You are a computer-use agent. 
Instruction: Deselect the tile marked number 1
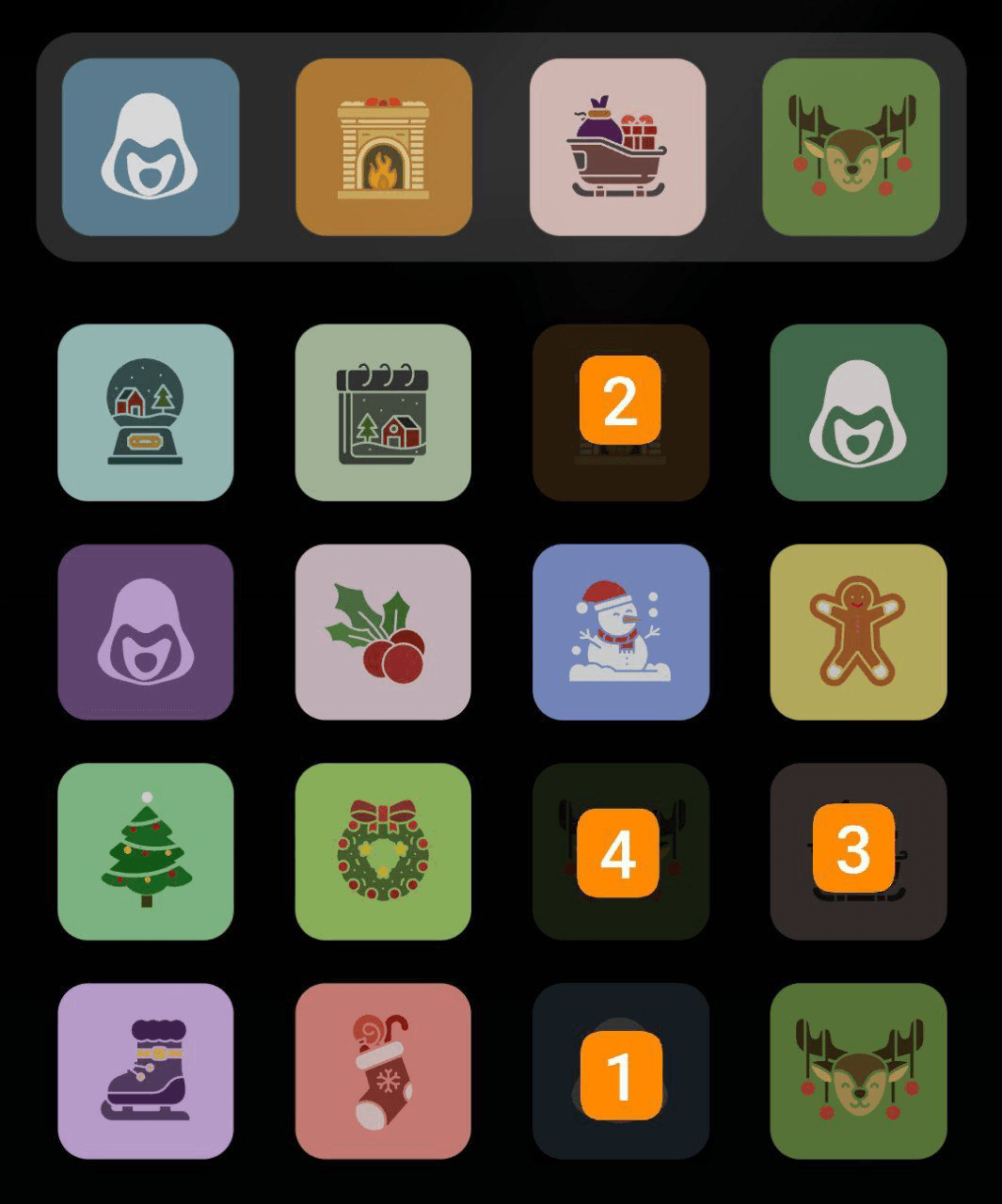pyautogui.click(x=620, y=1071)
